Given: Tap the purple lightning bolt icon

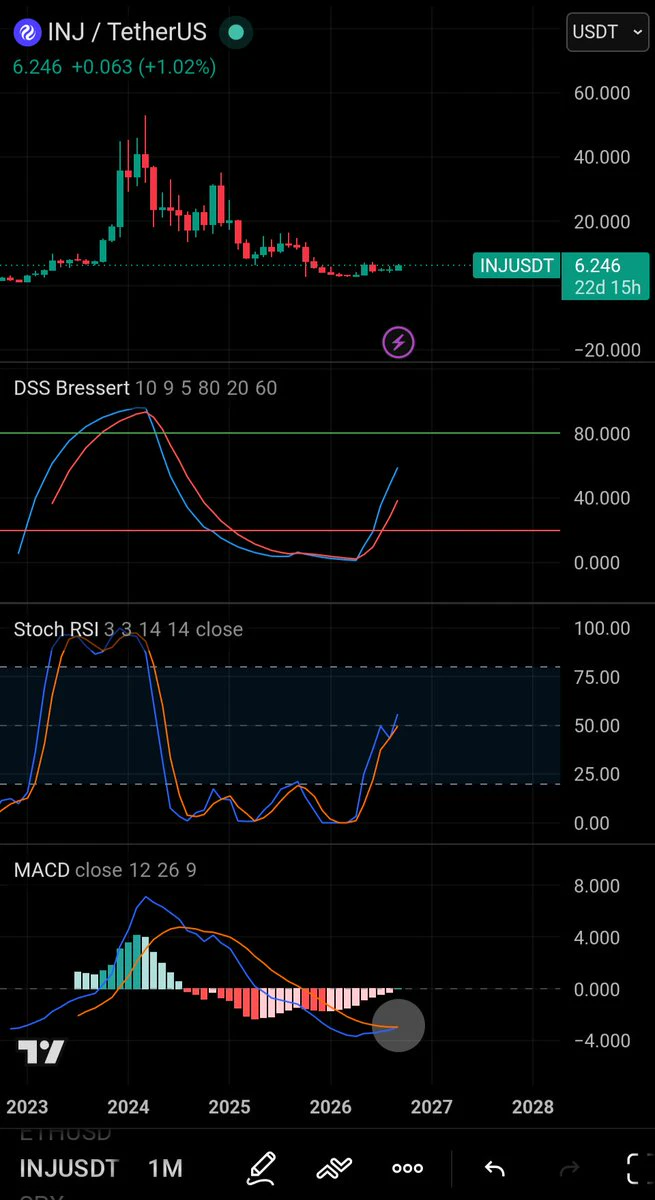Looking at the screenshot, I should [398, 343].
